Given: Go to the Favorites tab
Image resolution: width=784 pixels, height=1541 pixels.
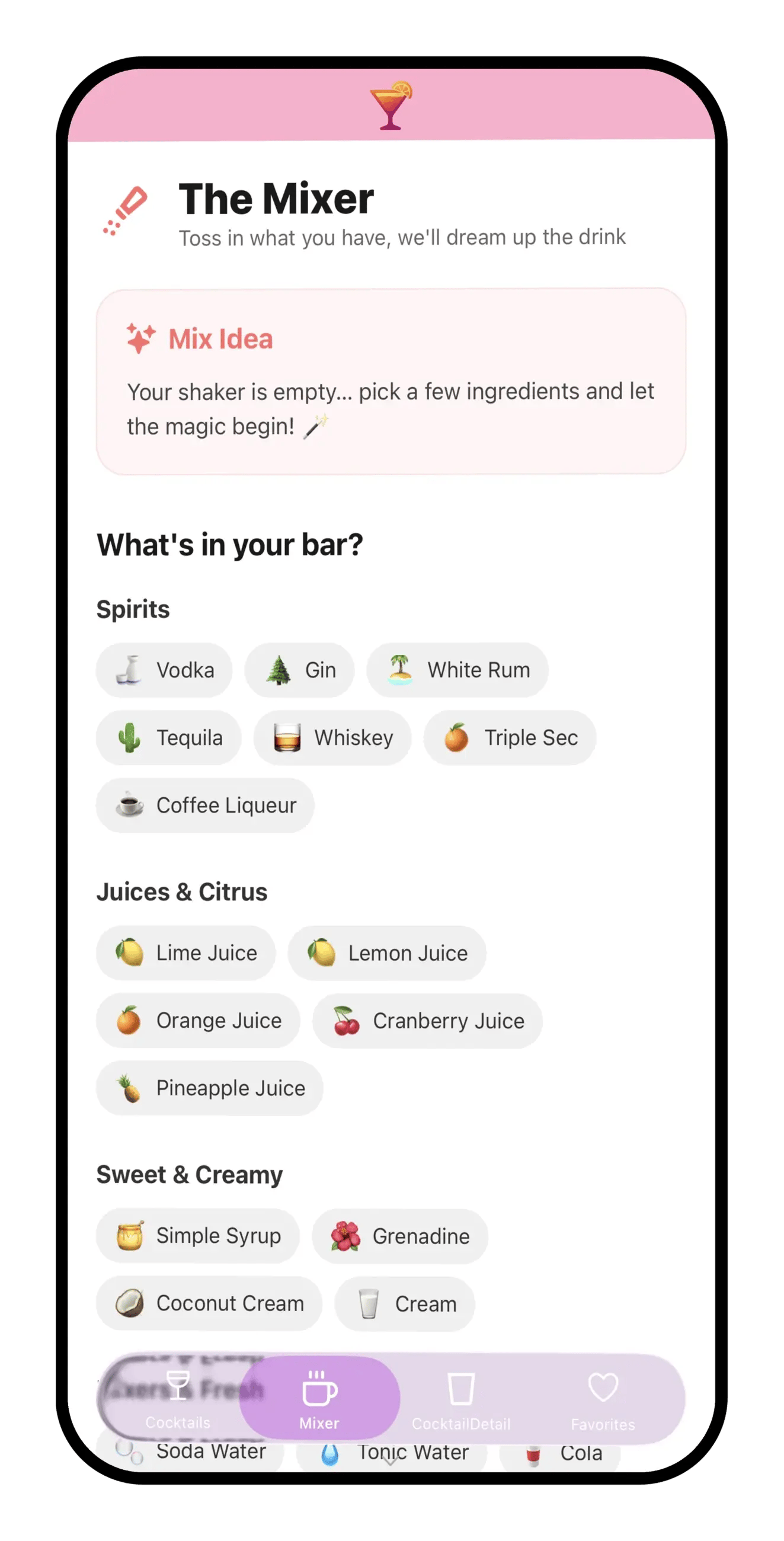Looking at the screenshot, I should point(602,1399).
